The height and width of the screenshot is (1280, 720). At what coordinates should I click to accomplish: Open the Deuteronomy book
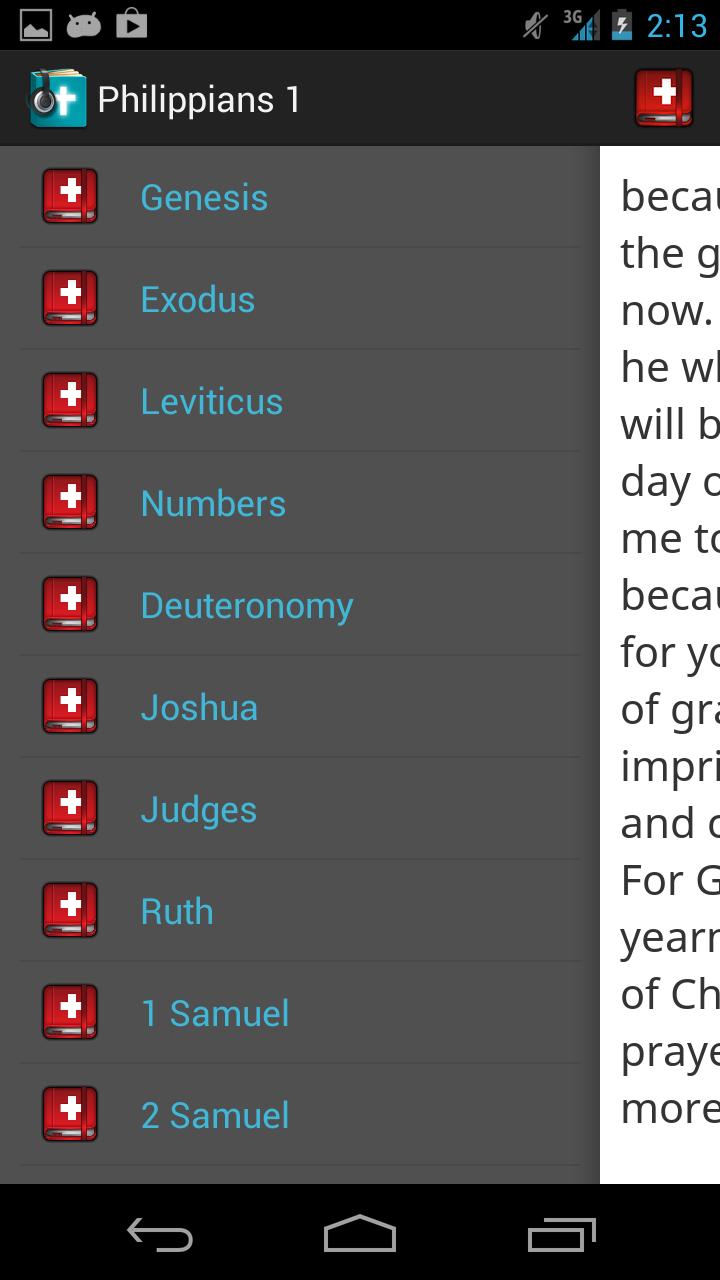coord(247,604)
